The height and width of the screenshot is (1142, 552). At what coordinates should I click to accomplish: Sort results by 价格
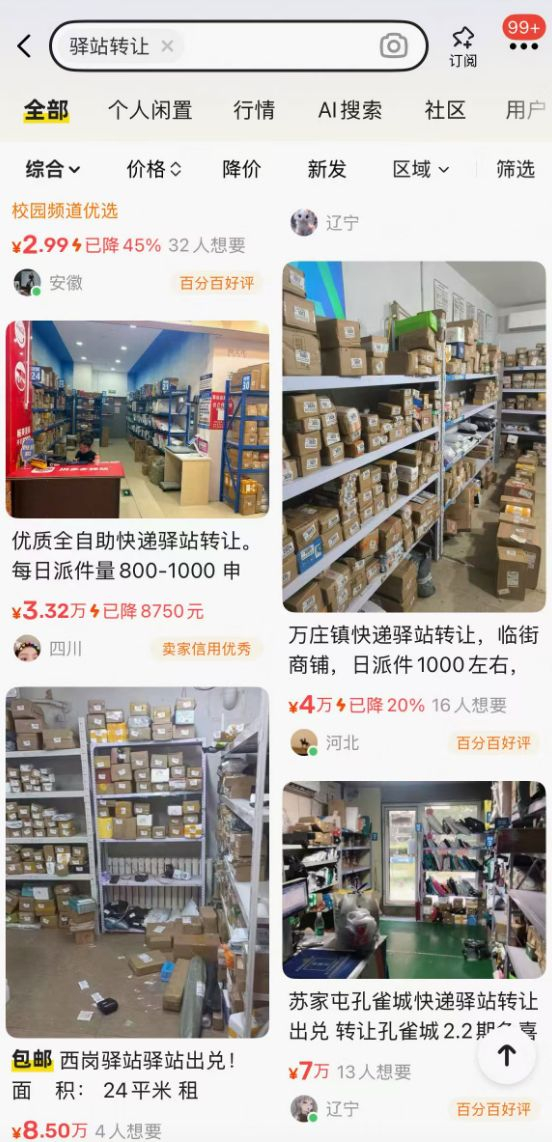(154, 169)
